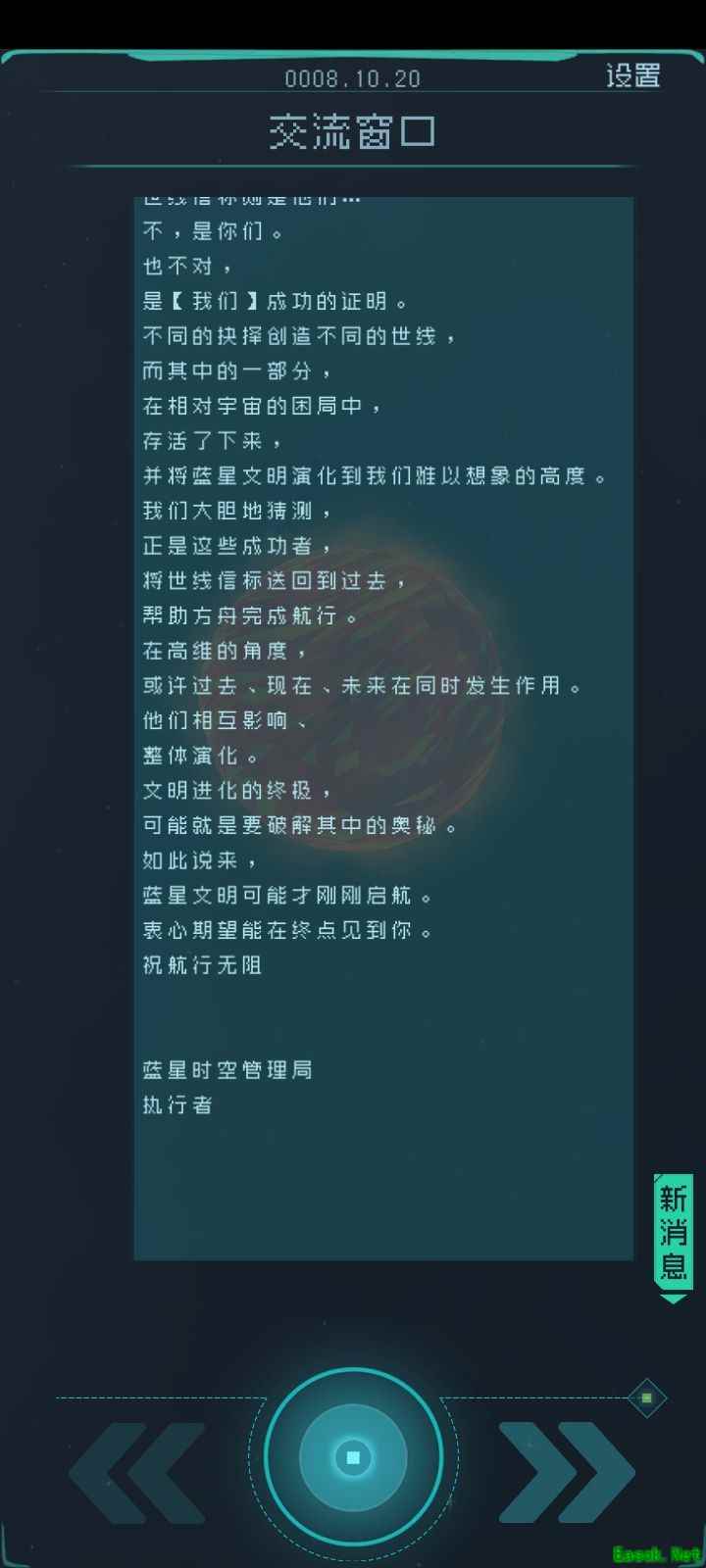This screenshot has width=706, height=1568.
Task: Open the 设置 settings menu
Action: pos(632,75)
